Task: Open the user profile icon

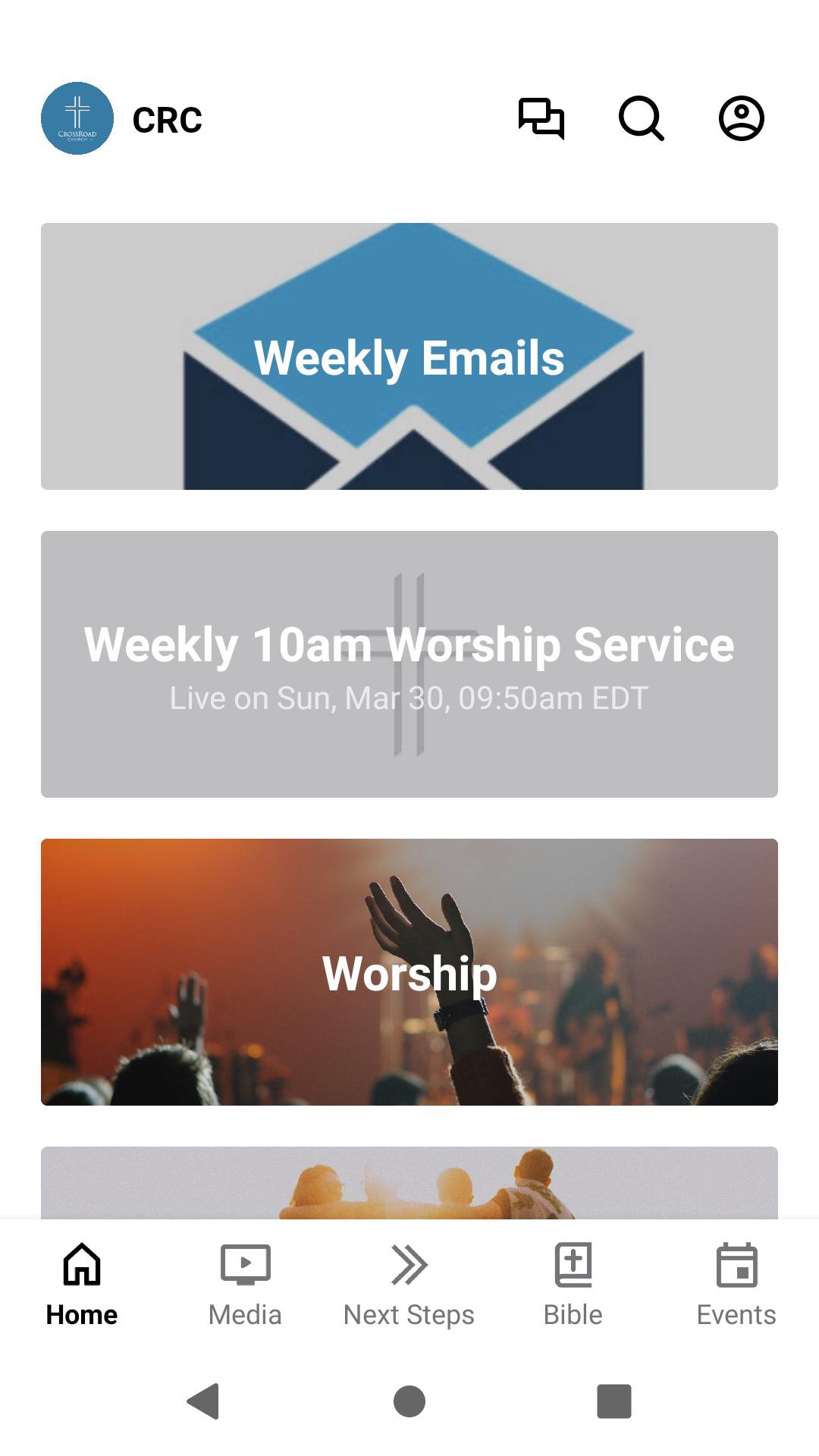Action: (x=741, y=118)
